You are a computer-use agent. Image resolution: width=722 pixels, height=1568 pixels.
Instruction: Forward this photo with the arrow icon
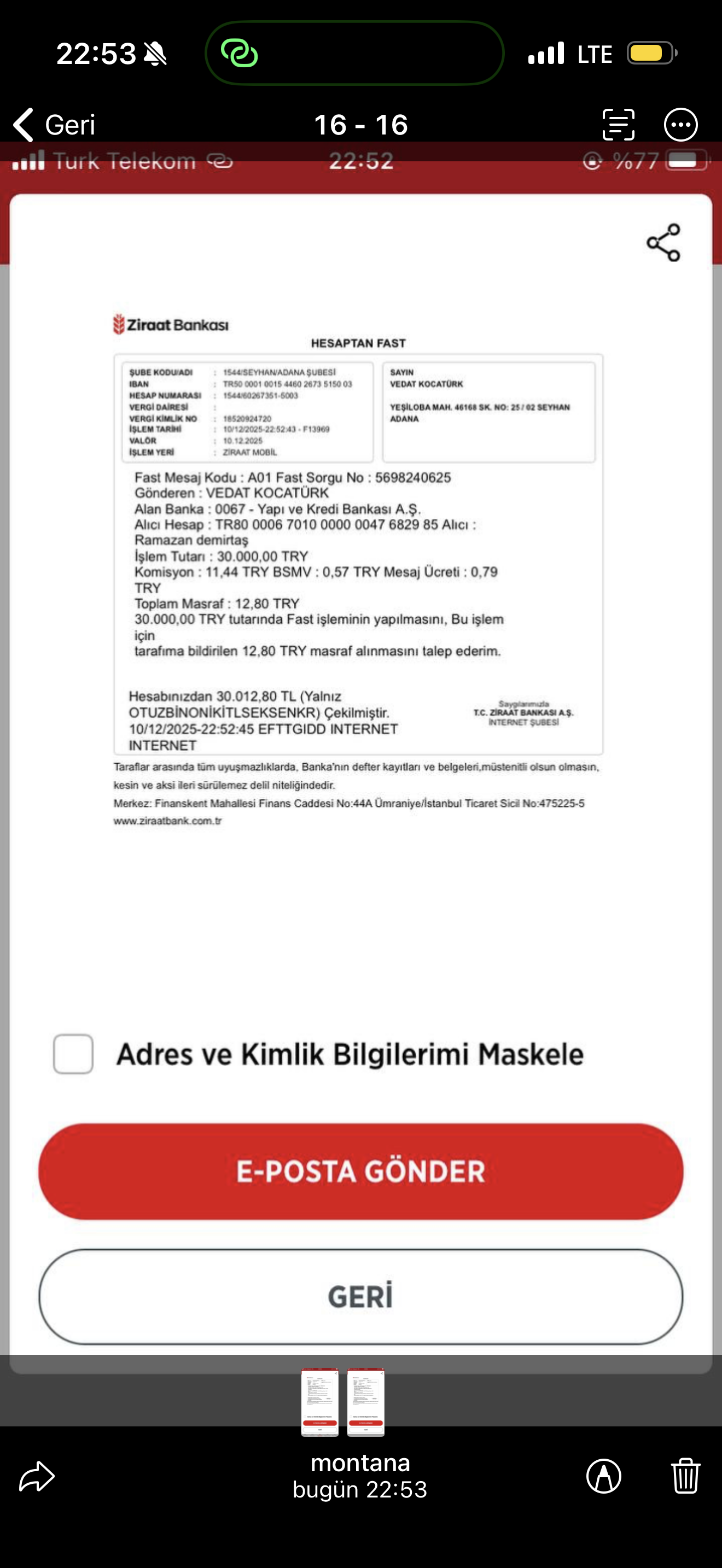37,1476
